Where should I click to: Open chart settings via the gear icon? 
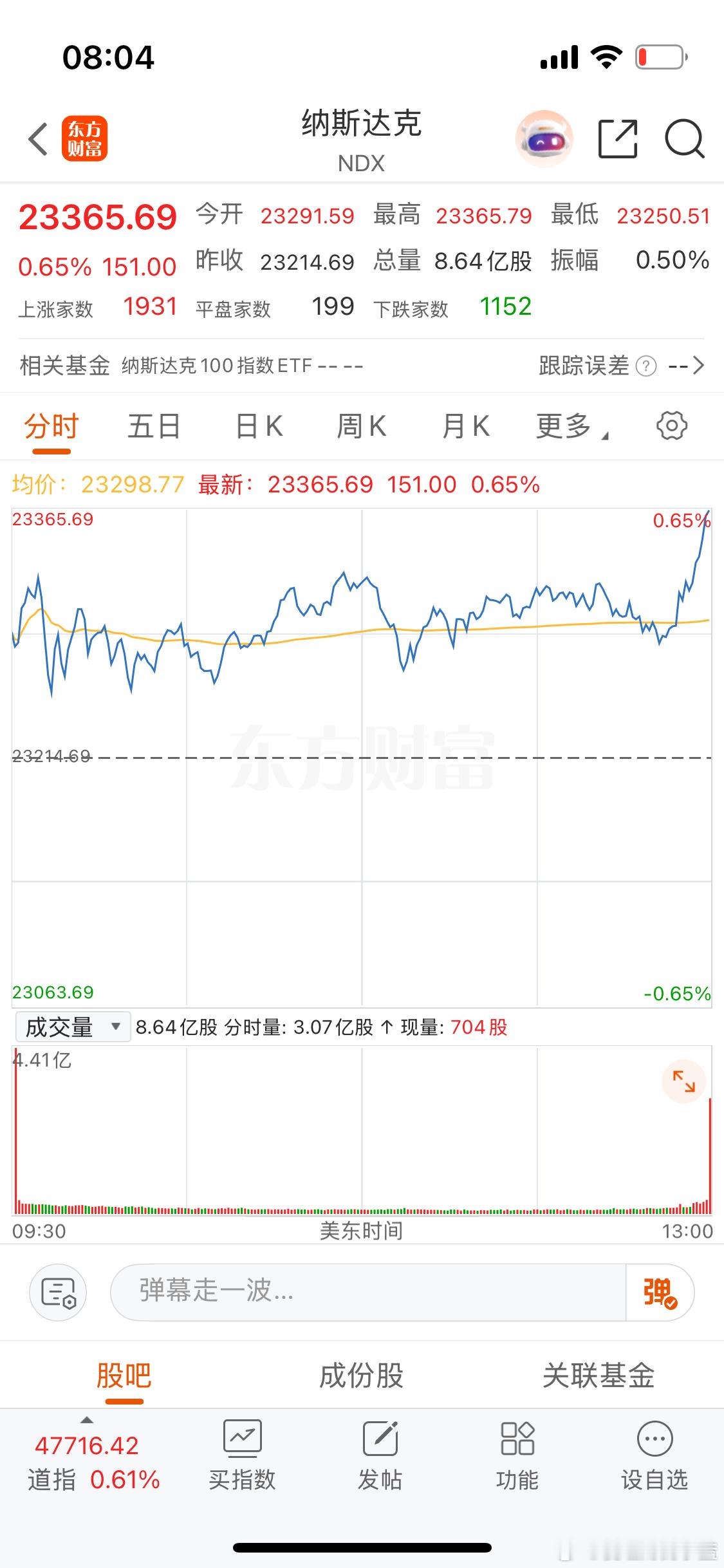click(672, 425)
